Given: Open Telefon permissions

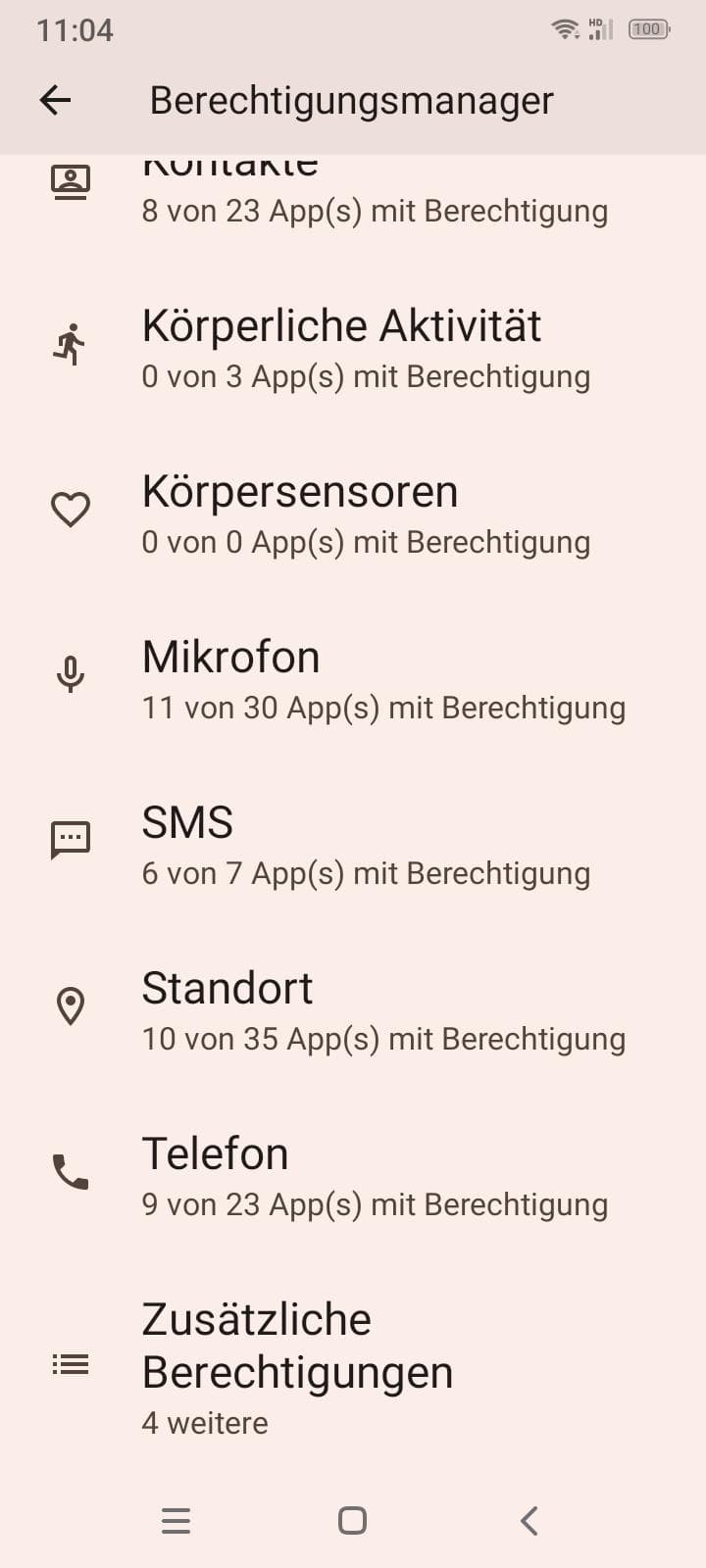Looking at the screenshot, I should click(353, 1177).
